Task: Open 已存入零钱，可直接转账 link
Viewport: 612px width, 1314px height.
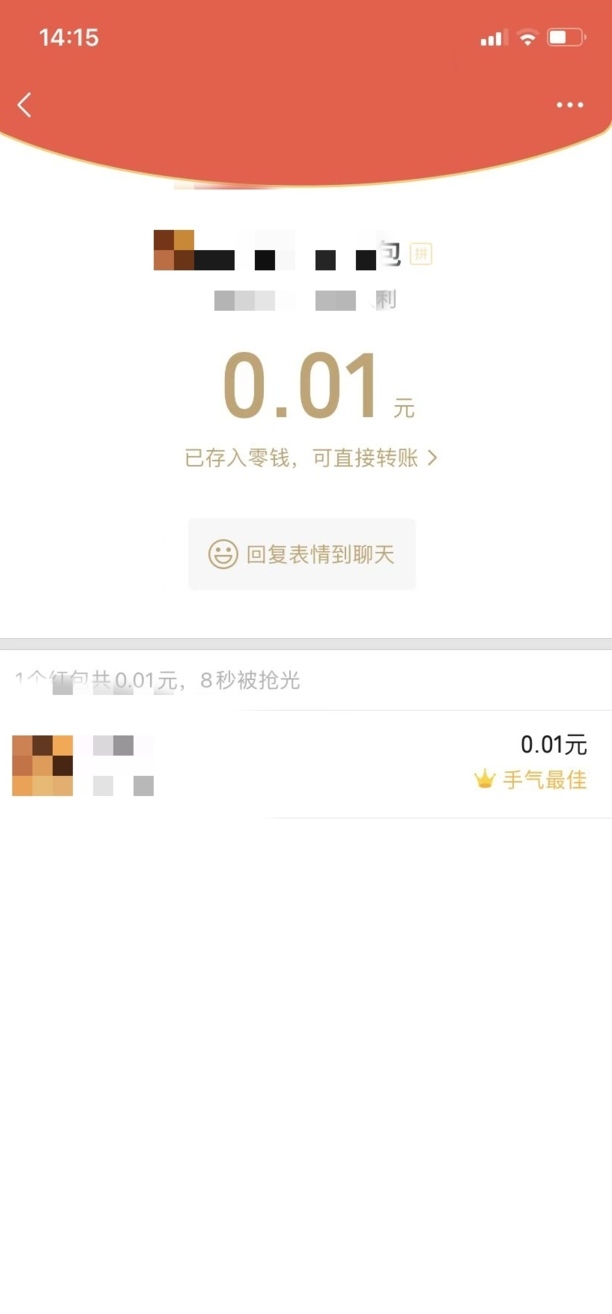Action: point(311,458)
